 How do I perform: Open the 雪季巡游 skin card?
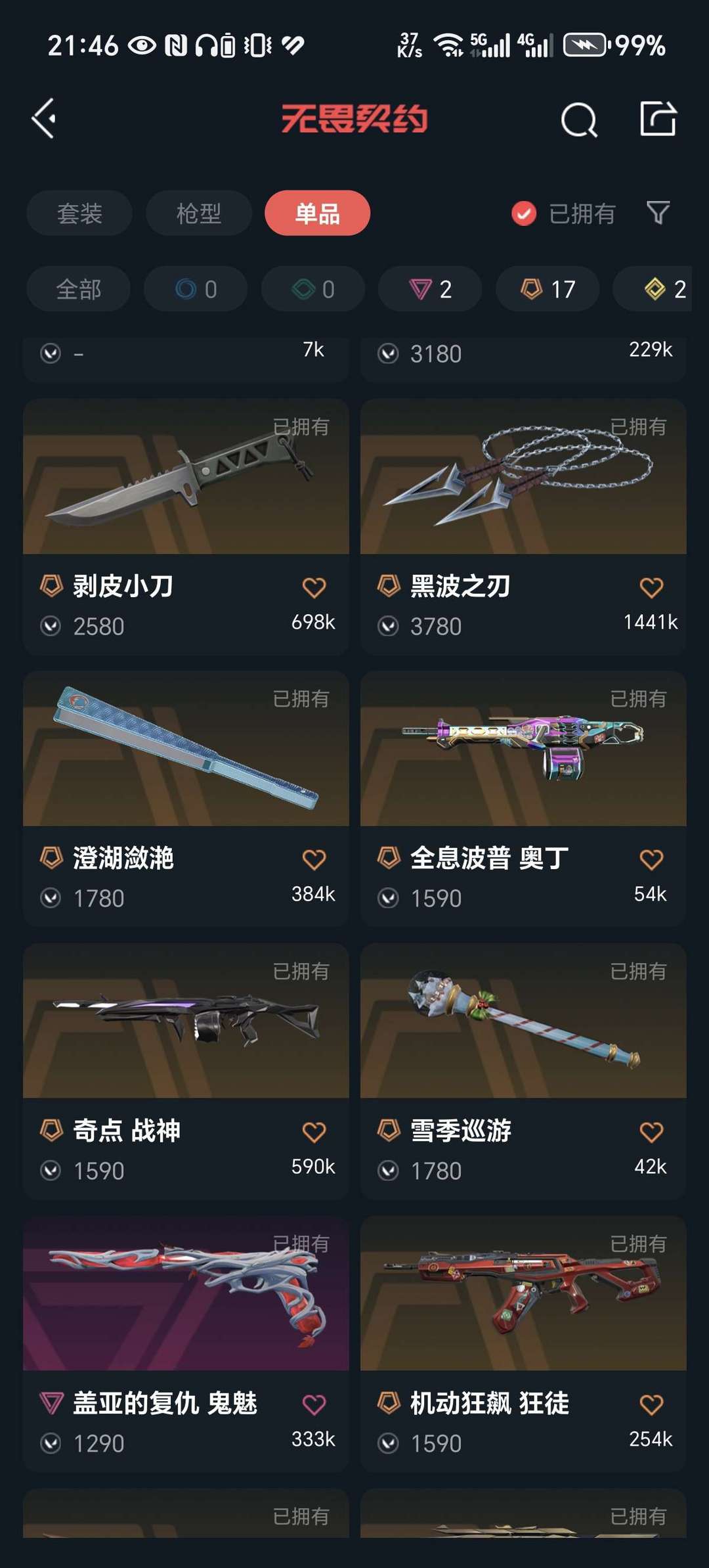(x=523, y=1071)
